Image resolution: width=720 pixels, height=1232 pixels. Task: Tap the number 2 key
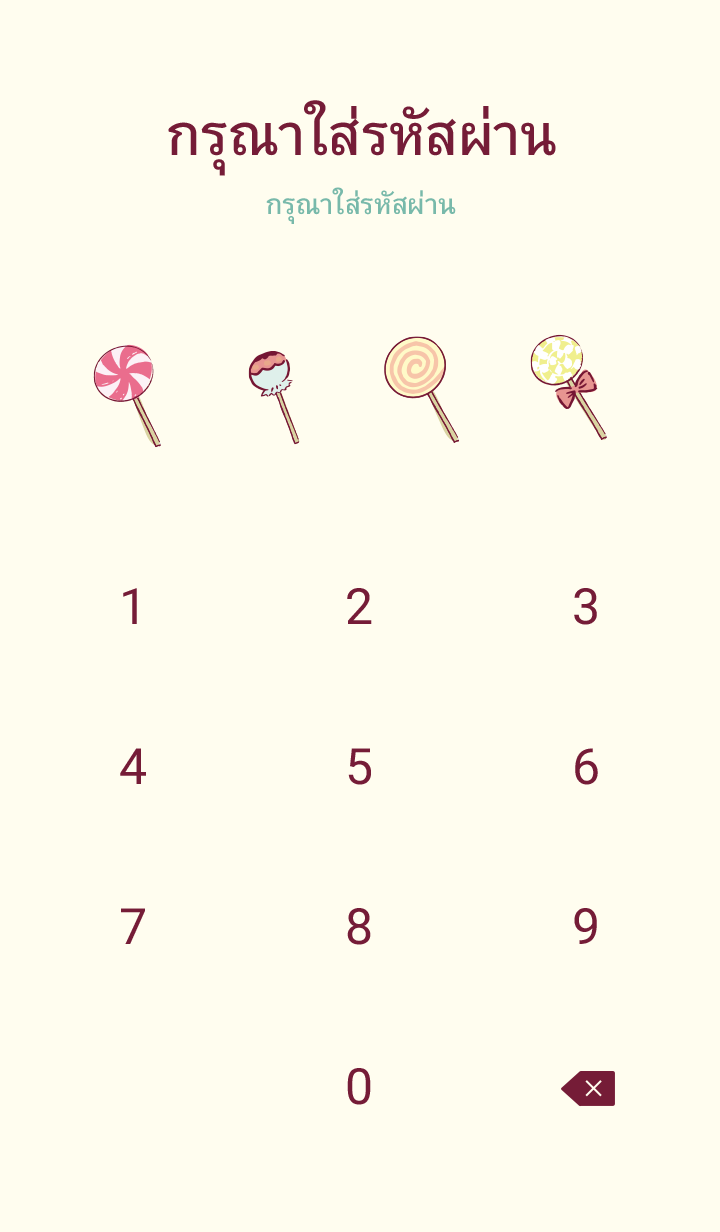[359, 607]
